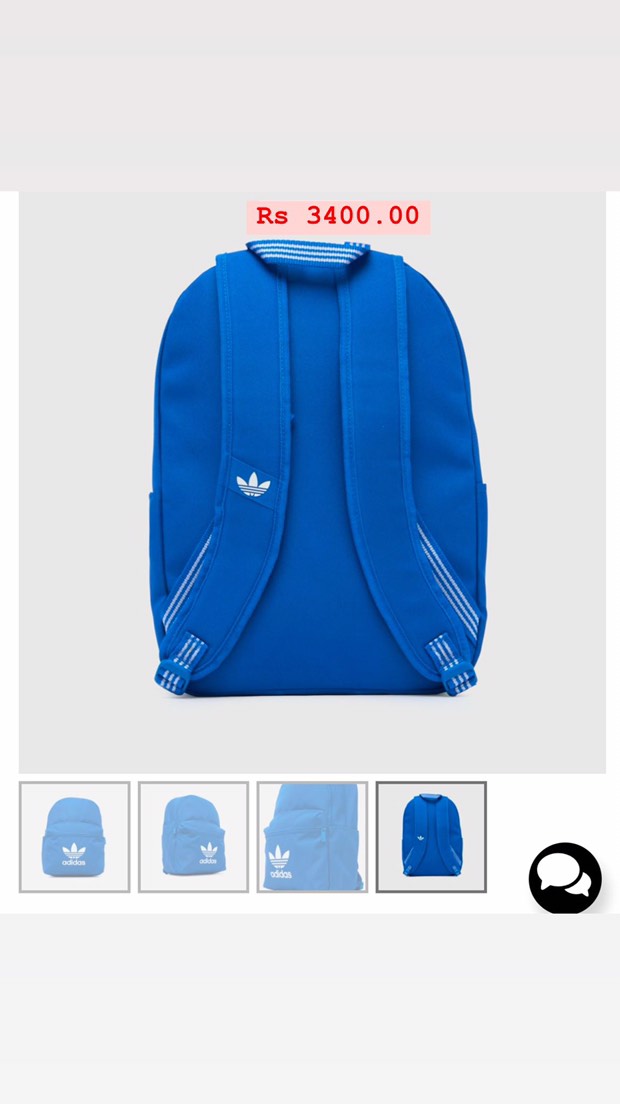Select the first front-view backpack thumbnail
This screenshot has height=1104, width=620.
(75, 837)
